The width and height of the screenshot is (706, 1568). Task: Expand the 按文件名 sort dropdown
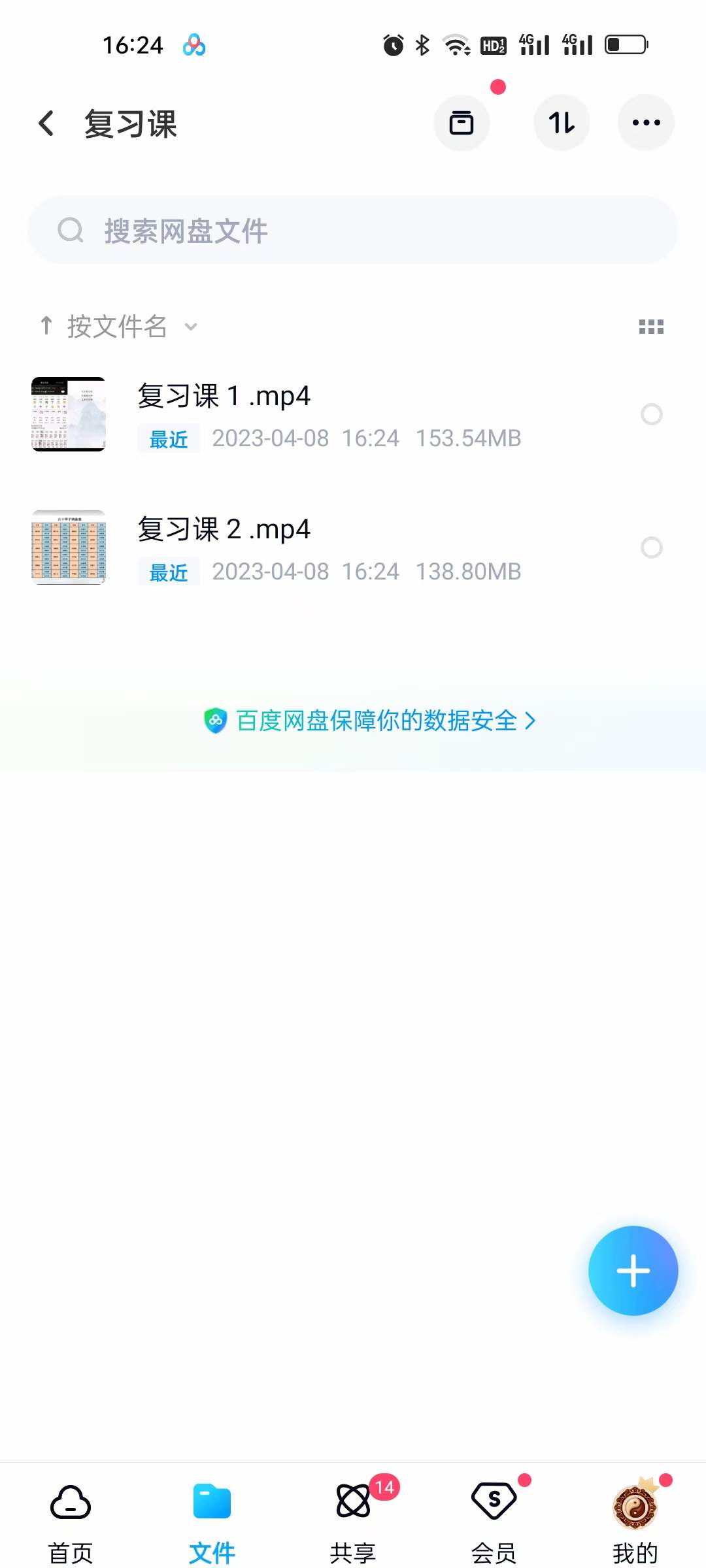point(190,326)
